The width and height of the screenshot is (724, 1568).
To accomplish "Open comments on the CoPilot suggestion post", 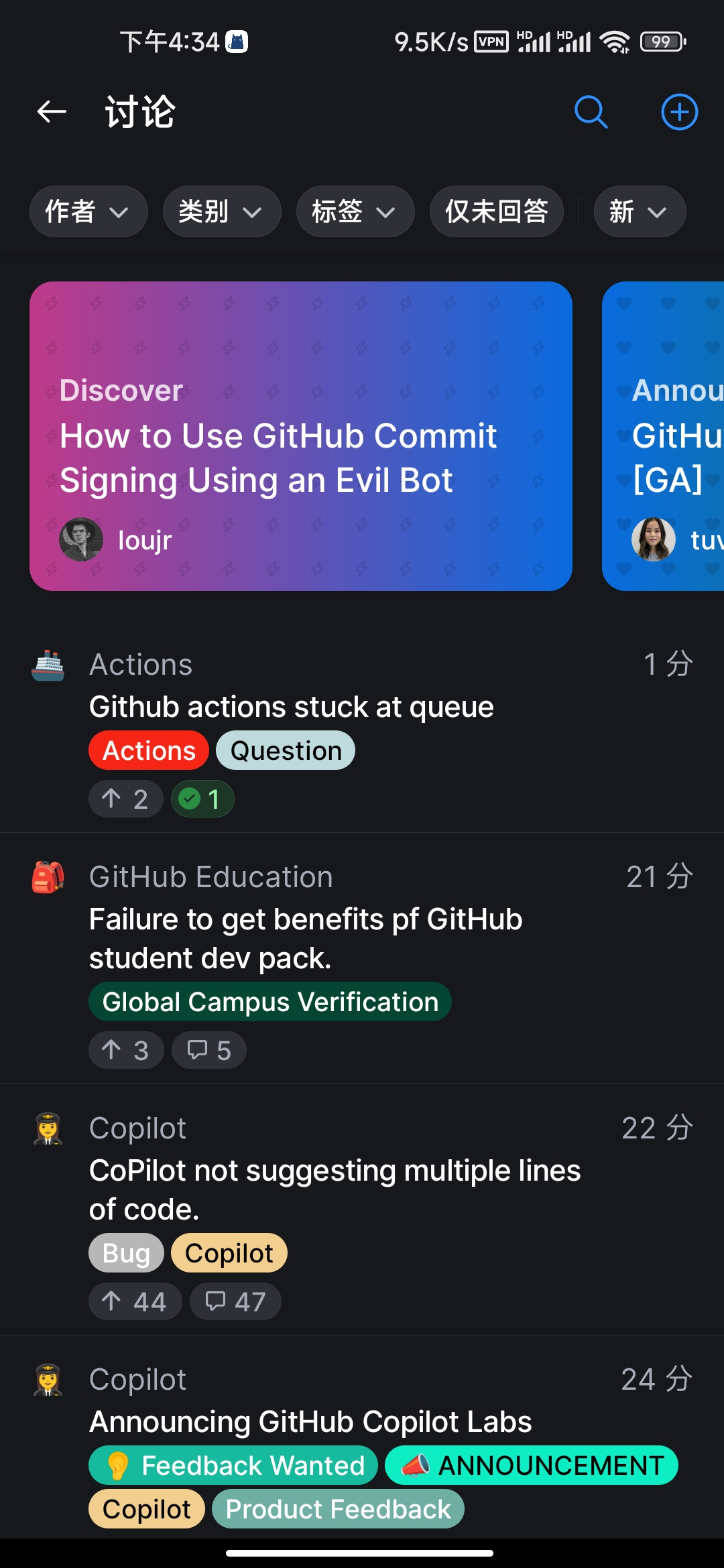I will (235, 1301).
